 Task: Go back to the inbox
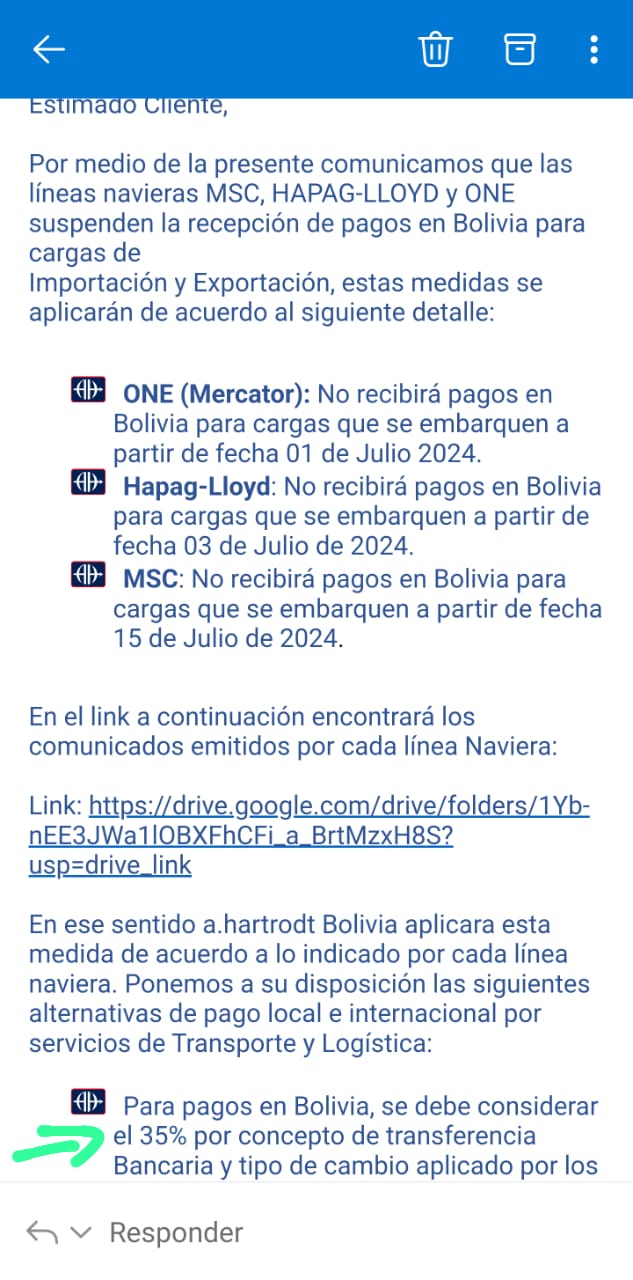48,49
